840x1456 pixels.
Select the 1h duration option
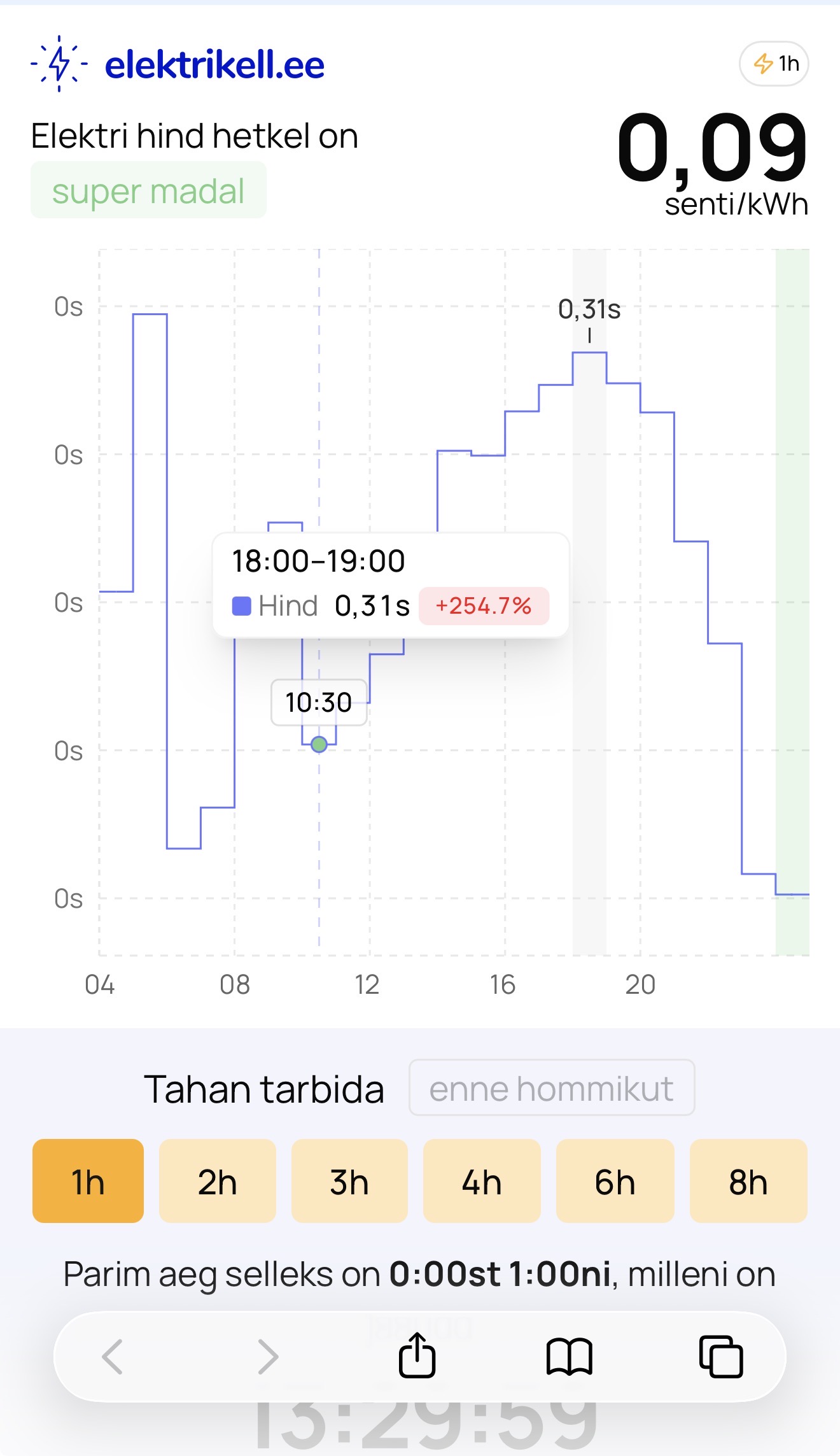pos(88,1181)
